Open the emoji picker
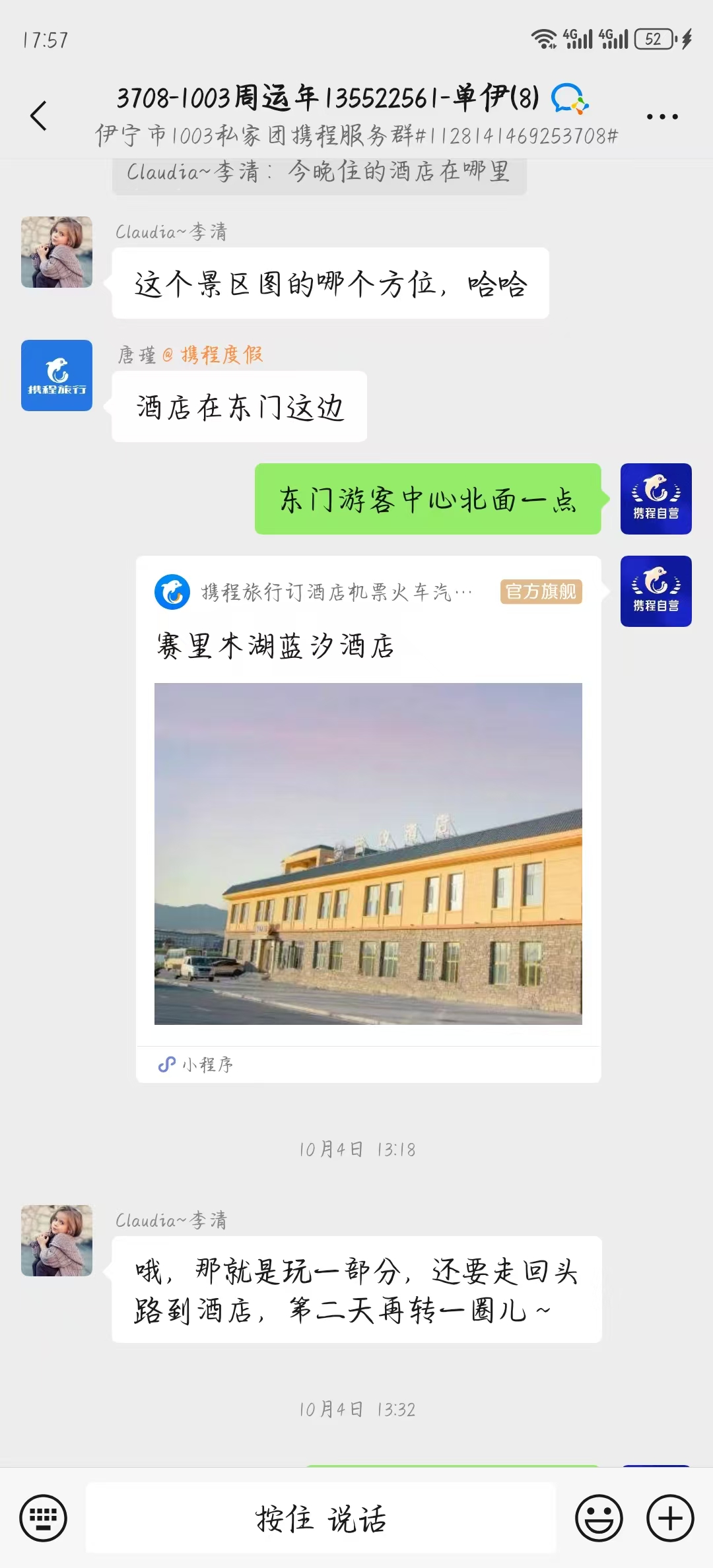 click(599, 1518)
